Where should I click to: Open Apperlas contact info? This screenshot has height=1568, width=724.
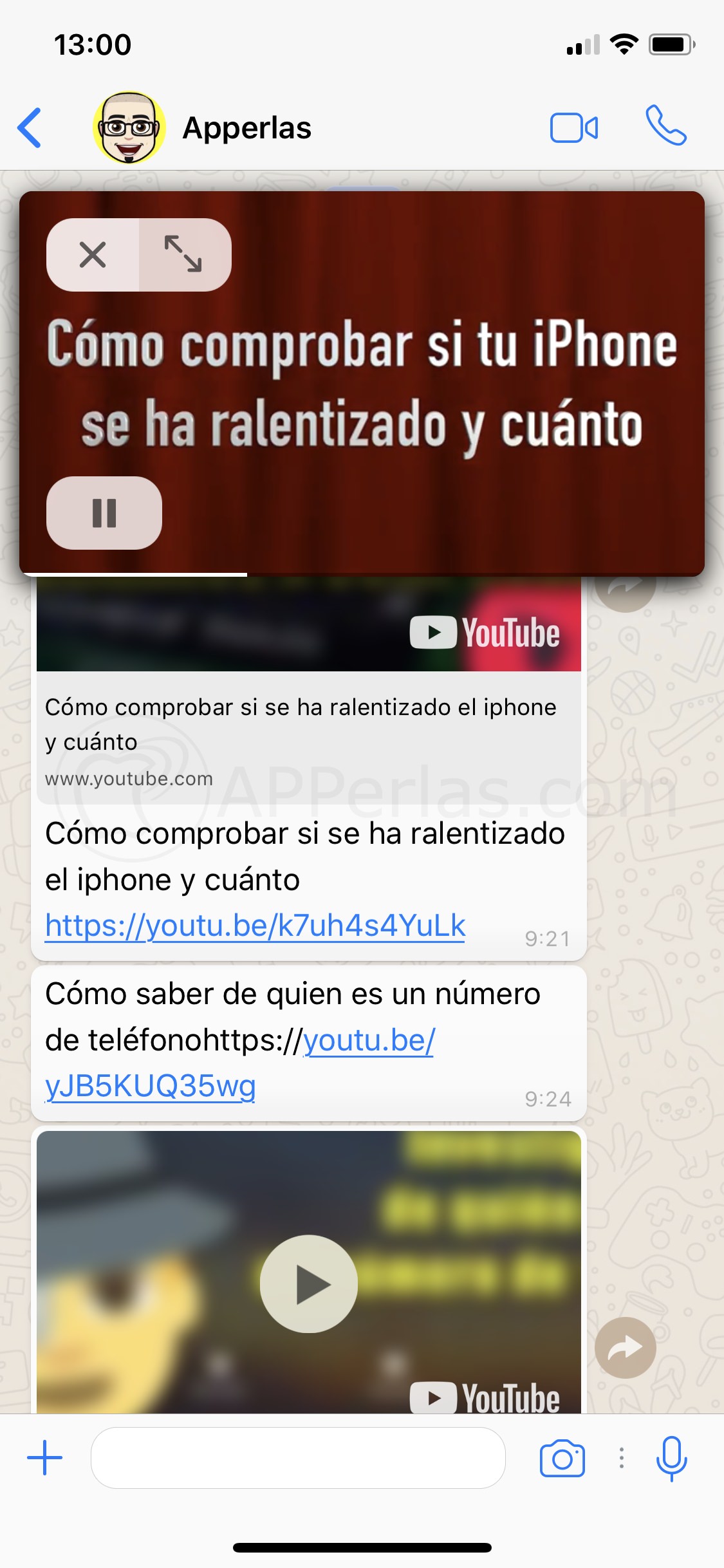click(247, 127)
